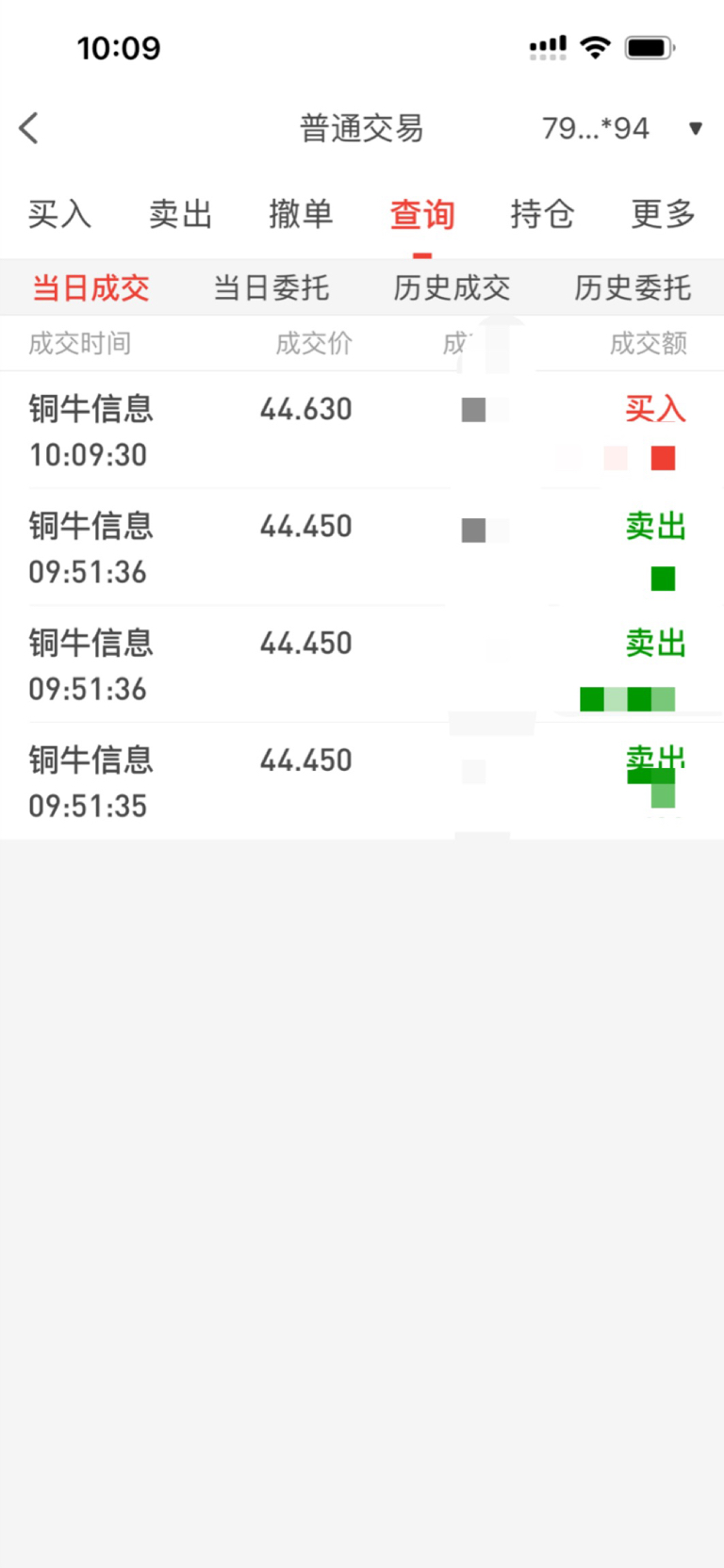Select the 当日成交 sub-tab

coord(90,287)
